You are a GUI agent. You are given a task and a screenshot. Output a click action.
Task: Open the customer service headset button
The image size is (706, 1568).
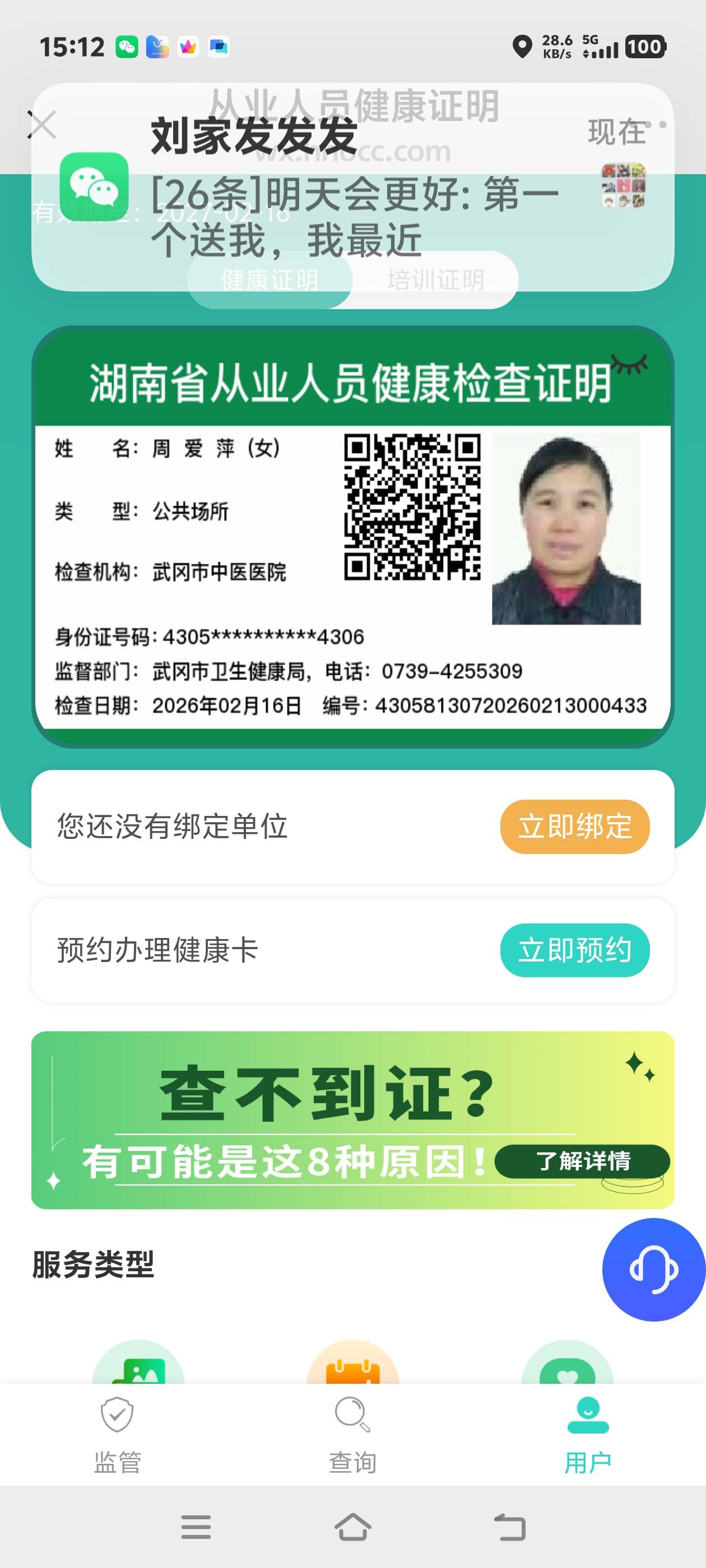[653, 1269]
